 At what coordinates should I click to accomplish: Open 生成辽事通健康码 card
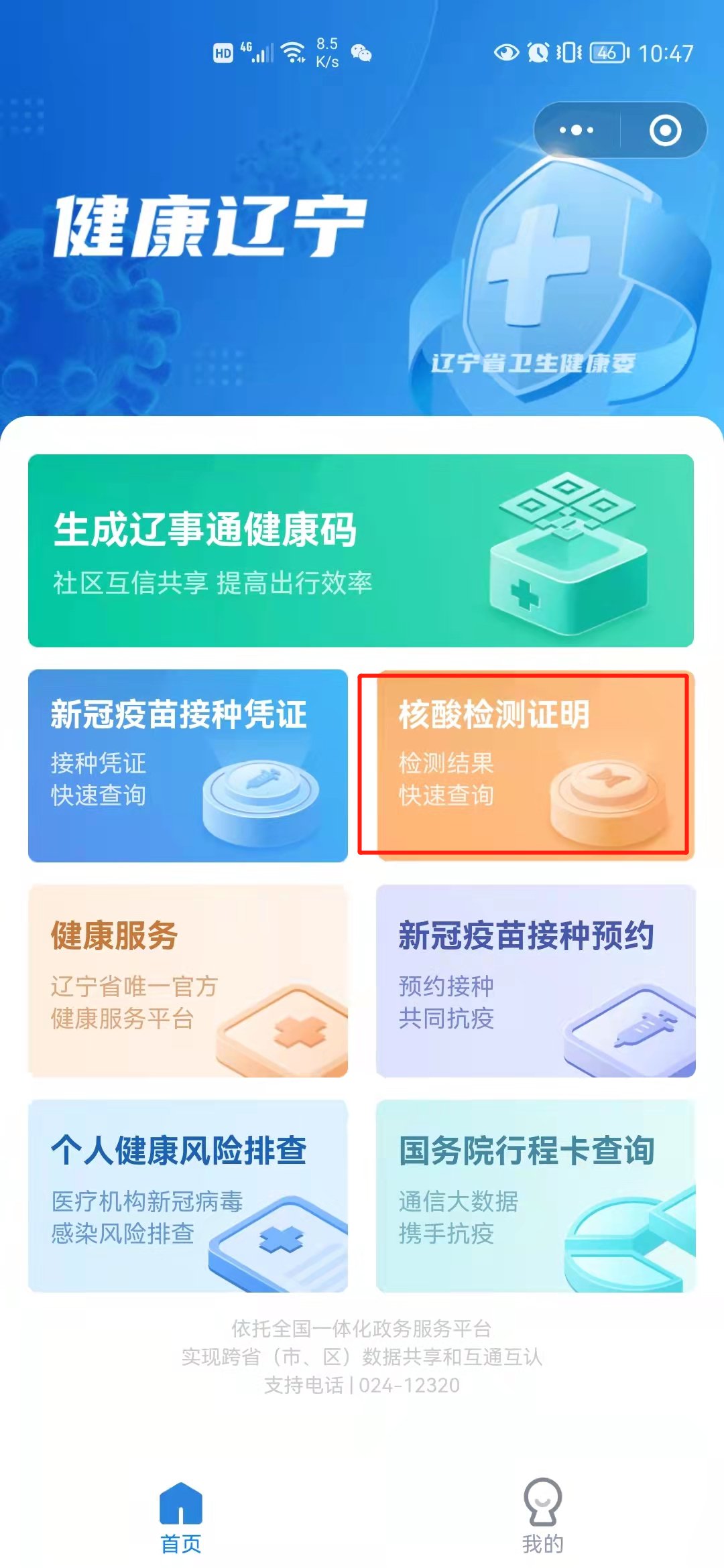click(361, 551)
